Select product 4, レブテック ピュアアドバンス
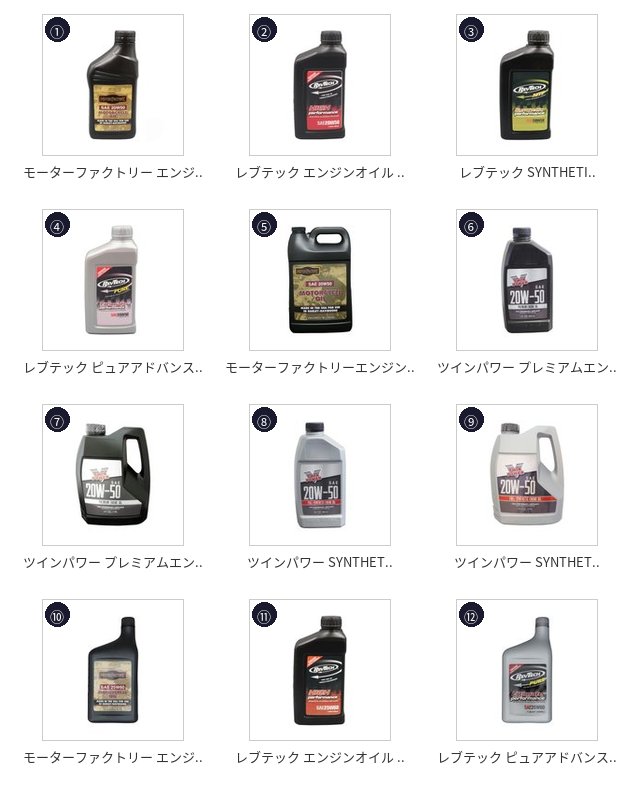 (x=113, y=280)
